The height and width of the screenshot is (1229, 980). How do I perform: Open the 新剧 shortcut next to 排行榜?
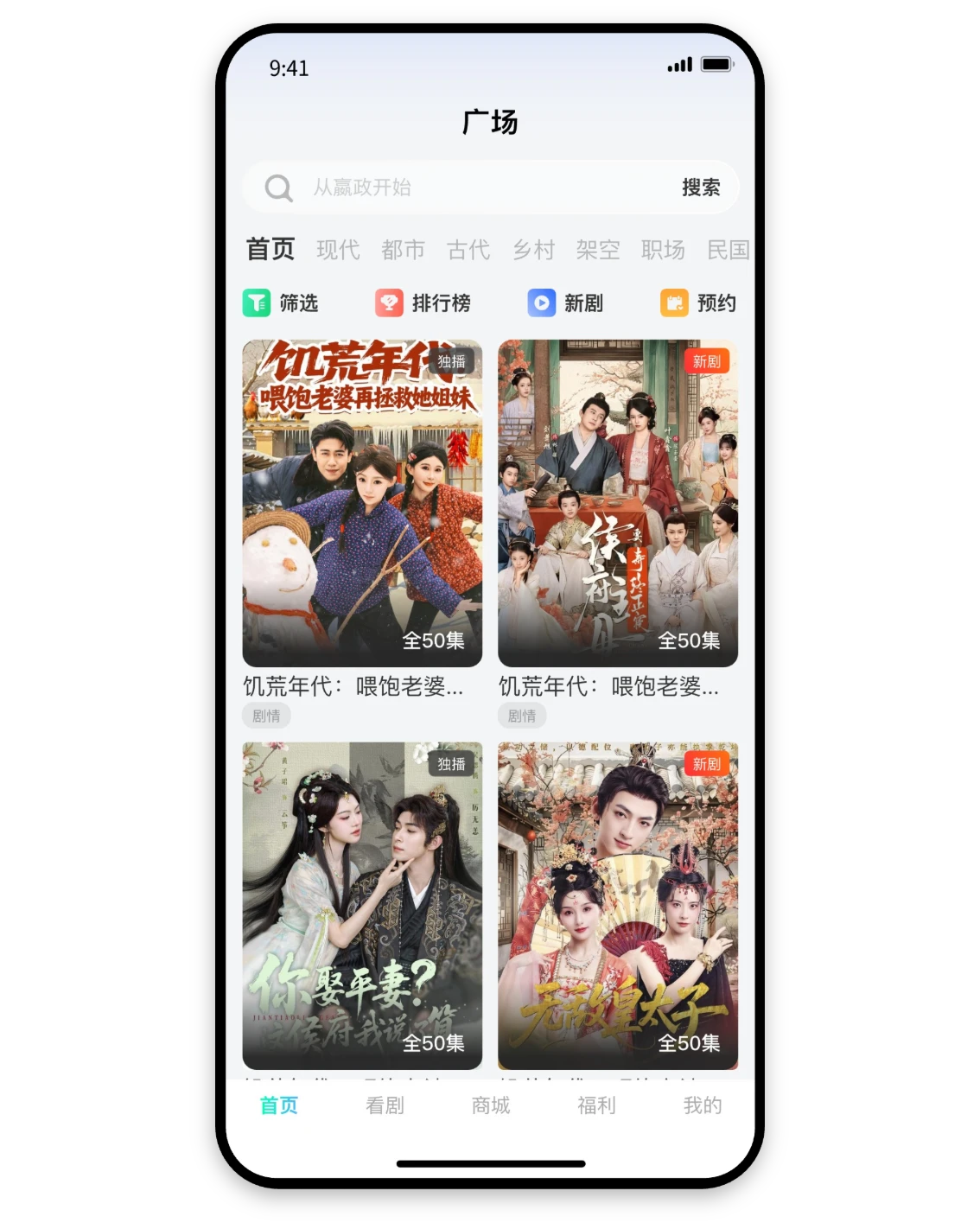(x=566, y=303)
